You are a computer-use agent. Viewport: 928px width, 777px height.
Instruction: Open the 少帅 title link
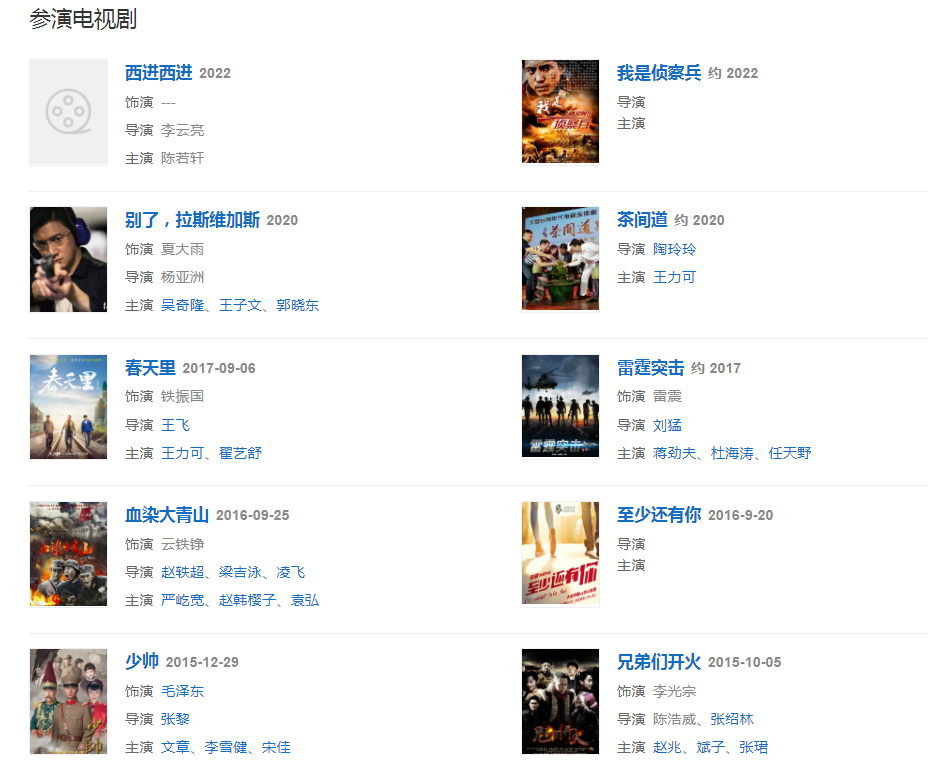click(141, 662)
